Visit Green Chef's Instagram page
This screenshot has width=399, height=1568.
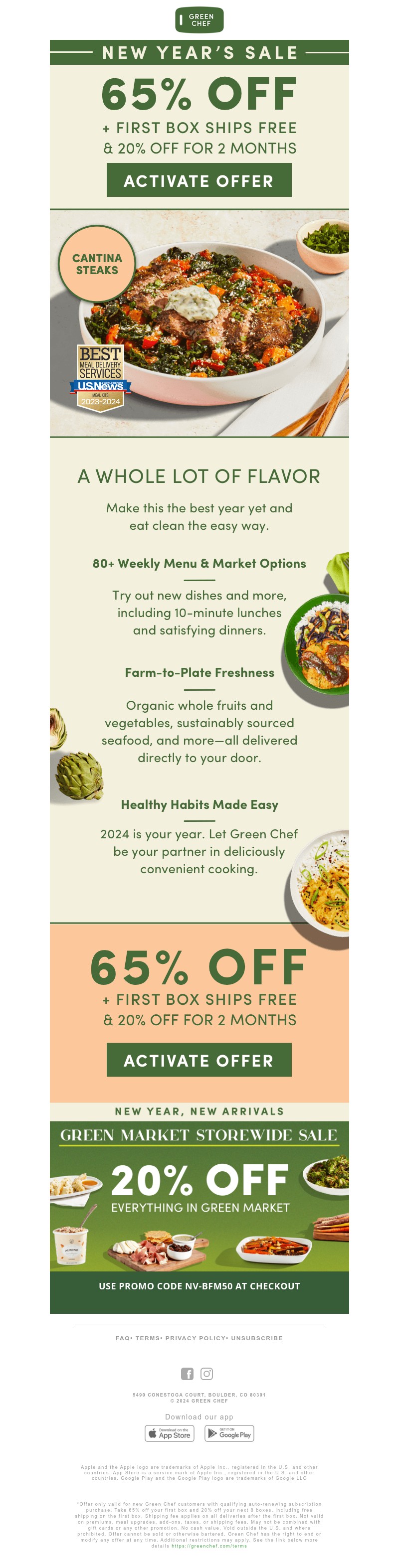click(207, 1374)
